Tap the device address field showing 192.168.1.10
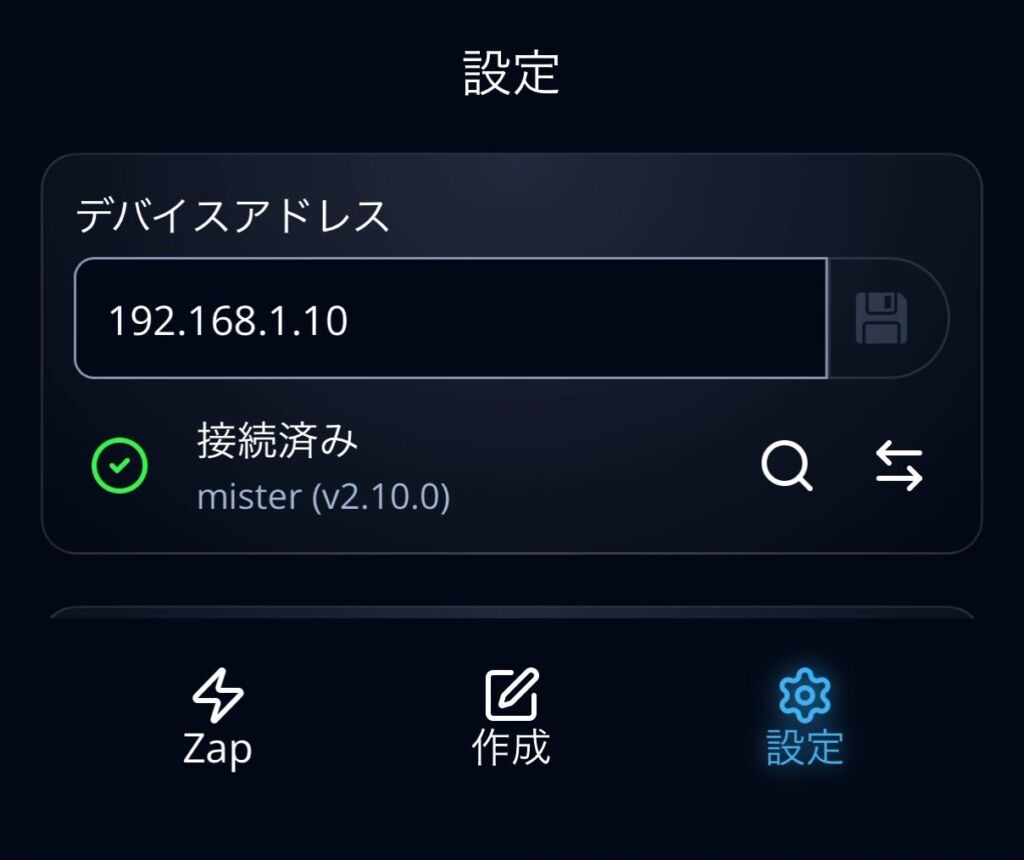 pyautogui.click(x=450, y=319)
